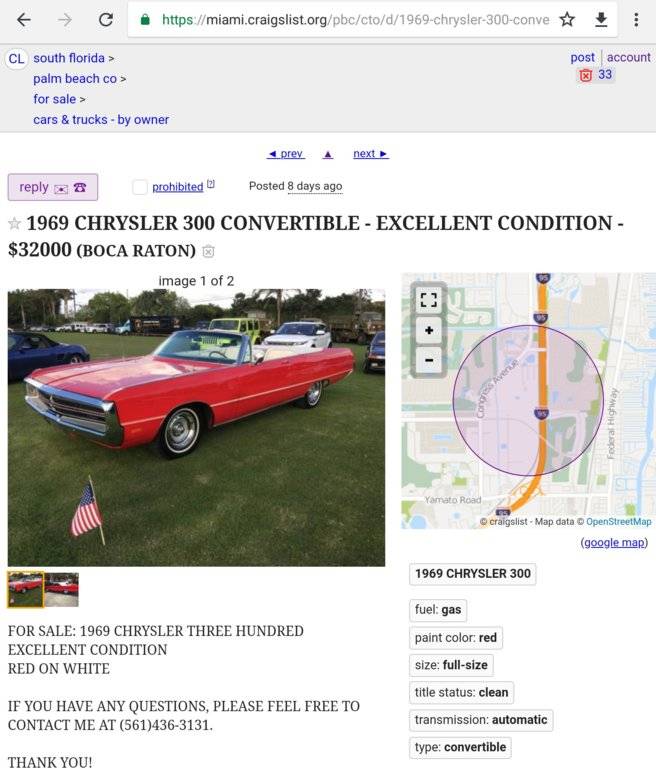Check the prohibited flag checkbox
The width and height of the screenshot is (656, 768).
point(140,187)
